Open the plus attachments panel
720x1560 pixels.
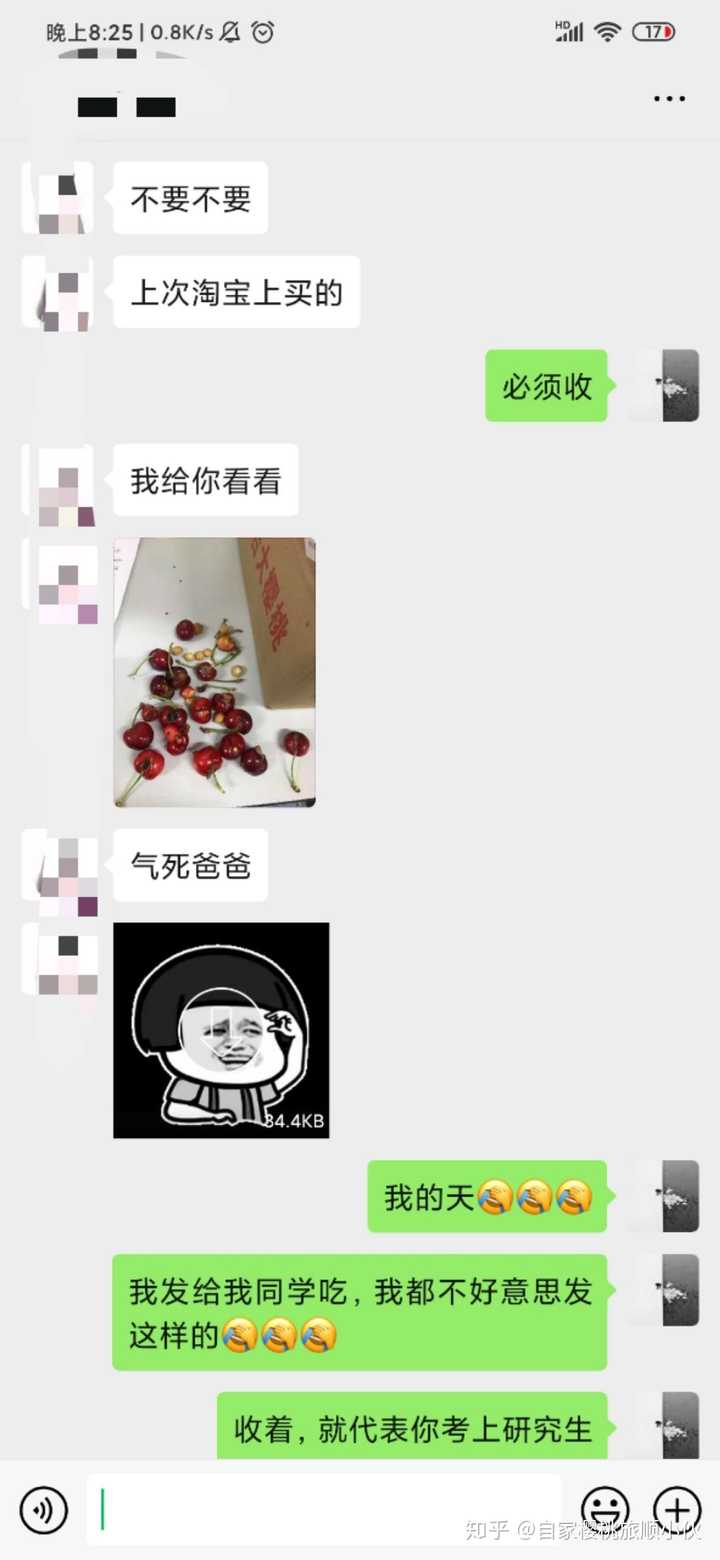(677, 1509)
